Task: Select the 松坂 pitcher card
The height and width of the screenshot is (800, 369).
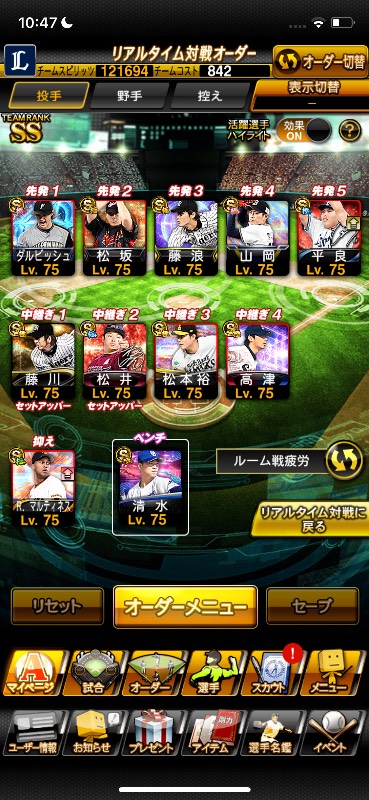Action: [114, 238]
